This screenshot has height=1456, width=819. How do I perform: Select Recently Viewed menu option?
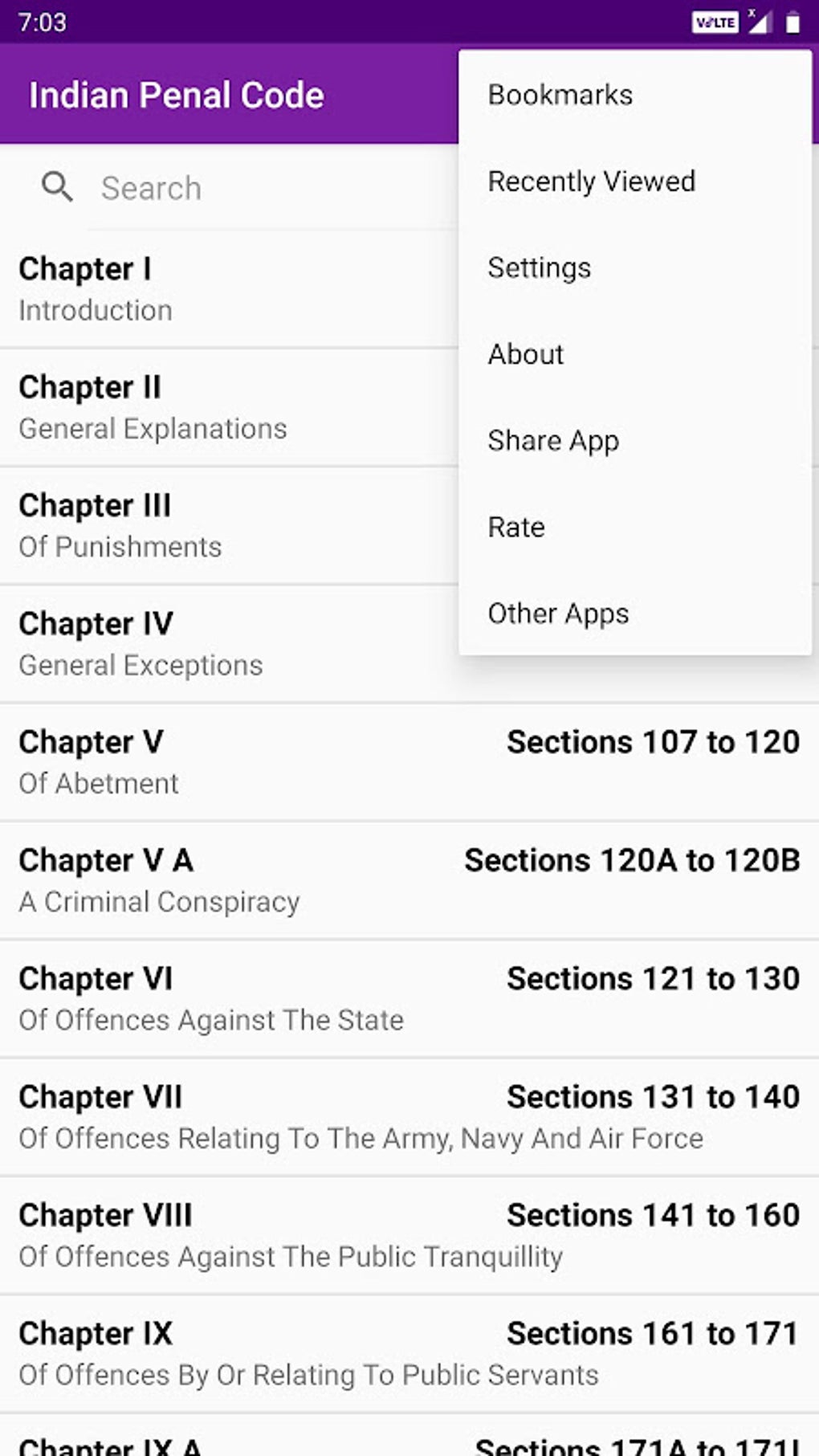[635, 181]
